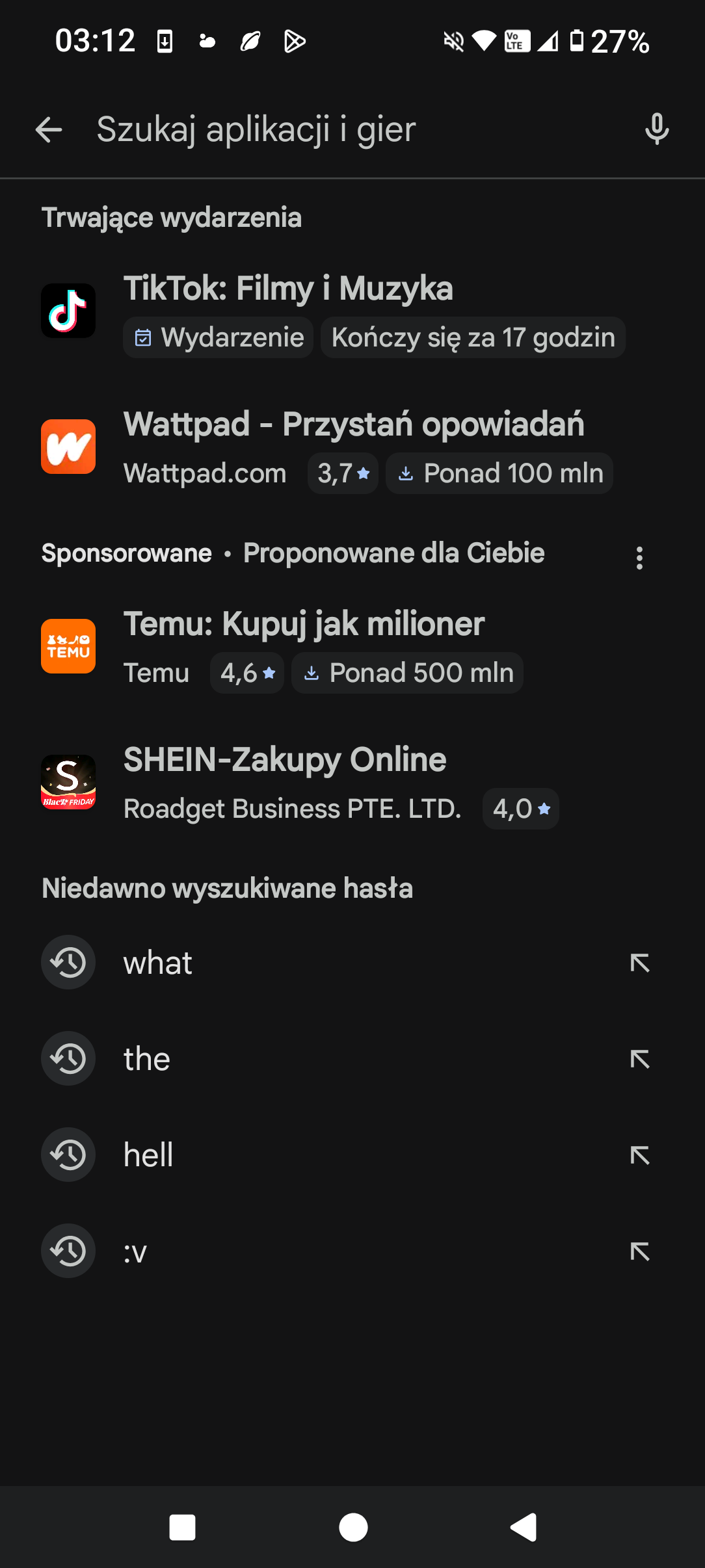Screen dimensions: 705x1568
Task: Tap the 'Szukaj aplikacji i gier' search field
Action: [x=351, y=129]
